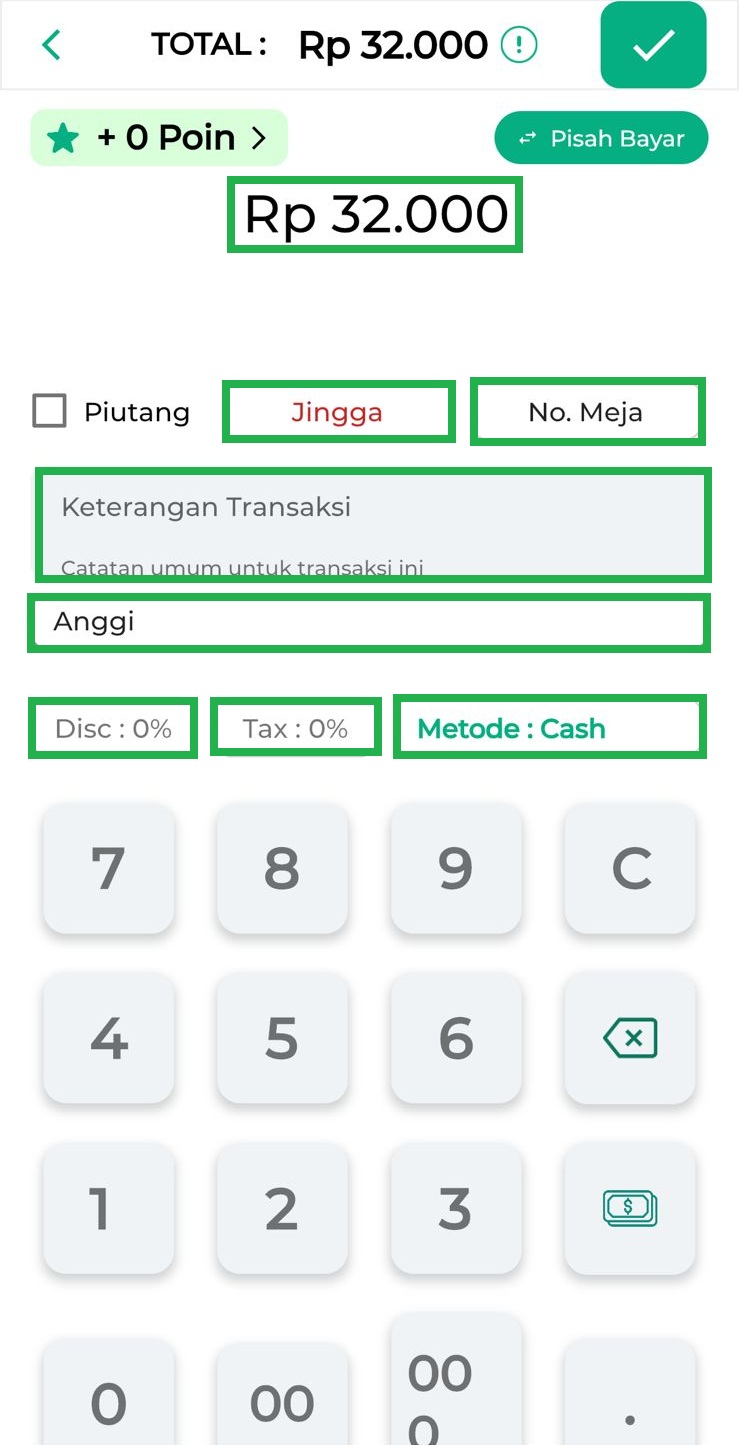
Task: Open info icon next to total
Action: click(x=519, y=45)
